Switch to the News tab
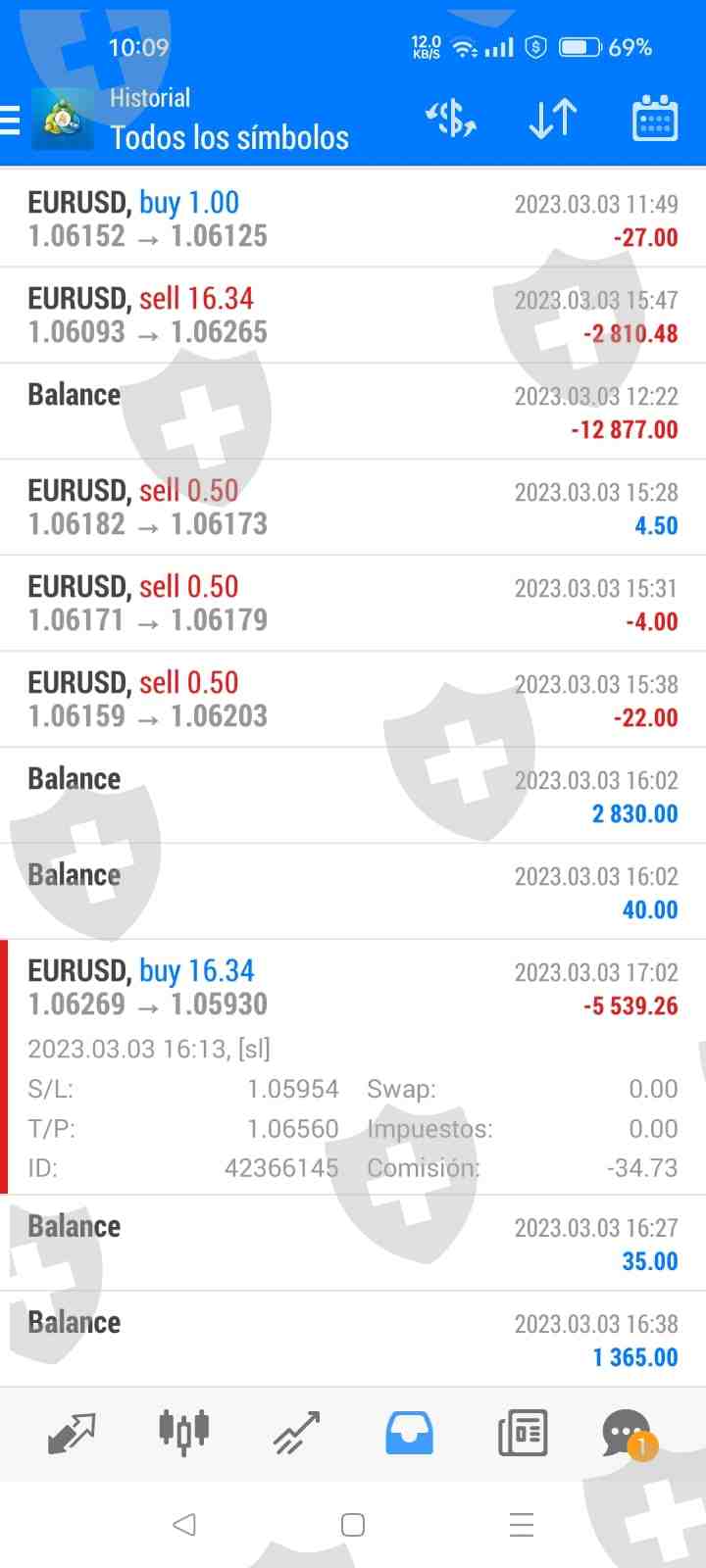Screen dimensions: 706x1568 tap(523, 1433)
